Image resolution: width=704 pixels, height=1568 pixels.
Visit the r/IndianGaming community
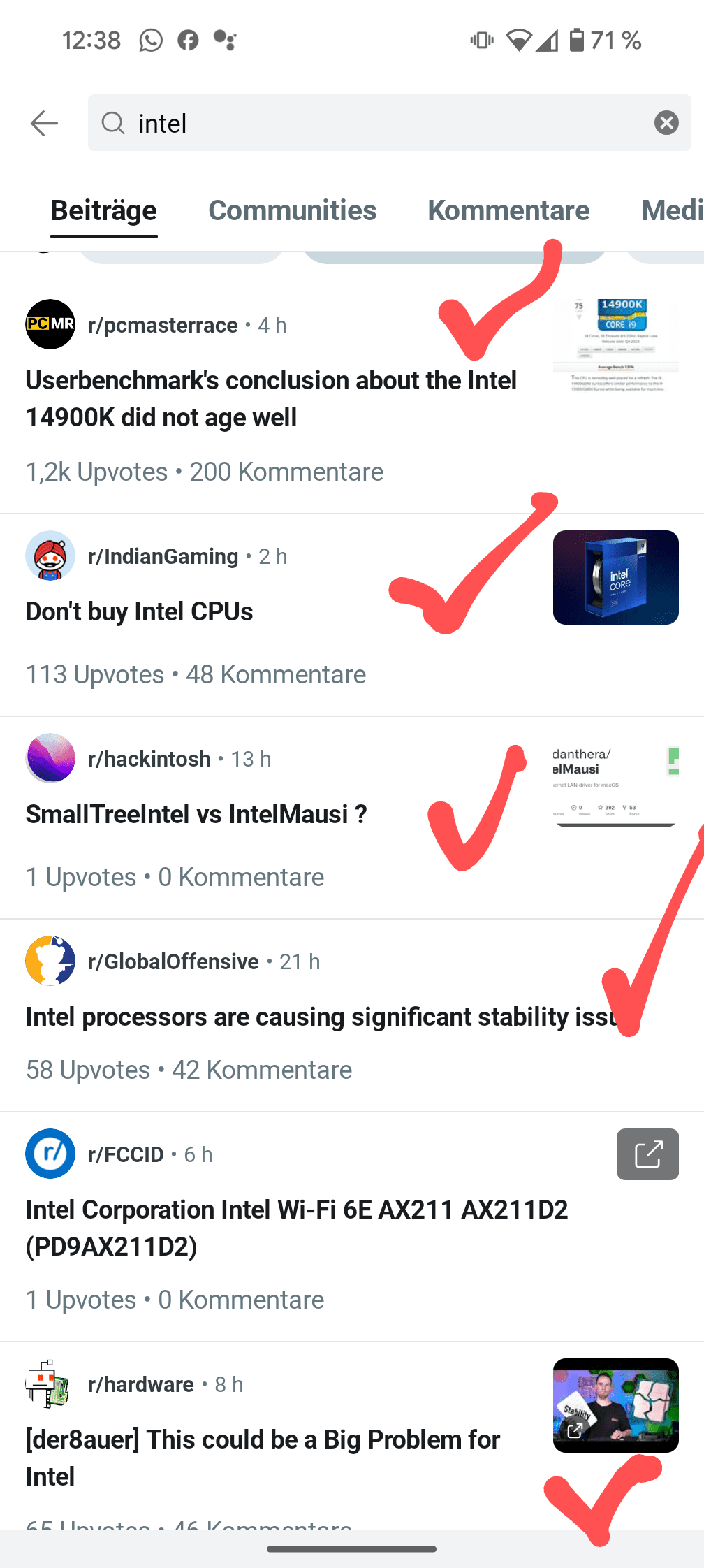point(163,557)
